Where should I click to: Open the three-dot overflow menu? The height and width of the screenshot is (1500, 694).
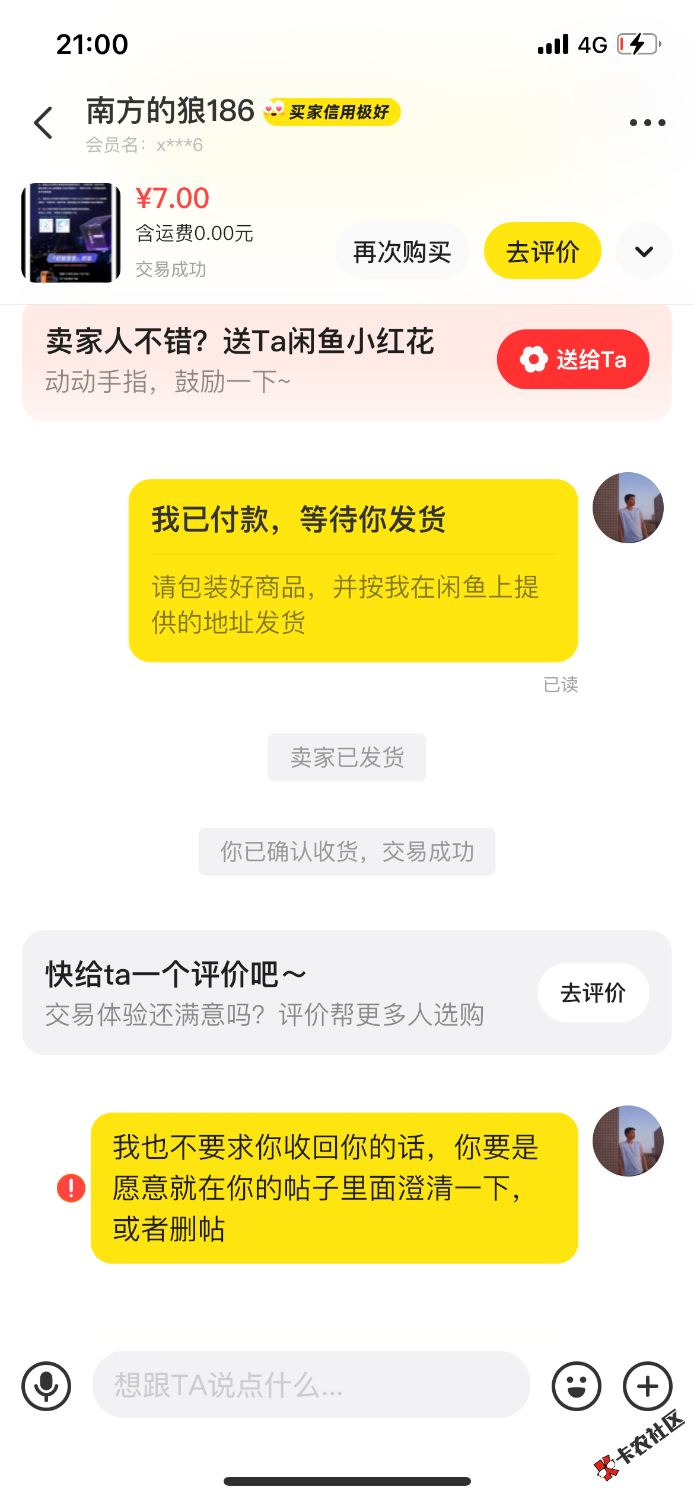[x=647, y=123]
